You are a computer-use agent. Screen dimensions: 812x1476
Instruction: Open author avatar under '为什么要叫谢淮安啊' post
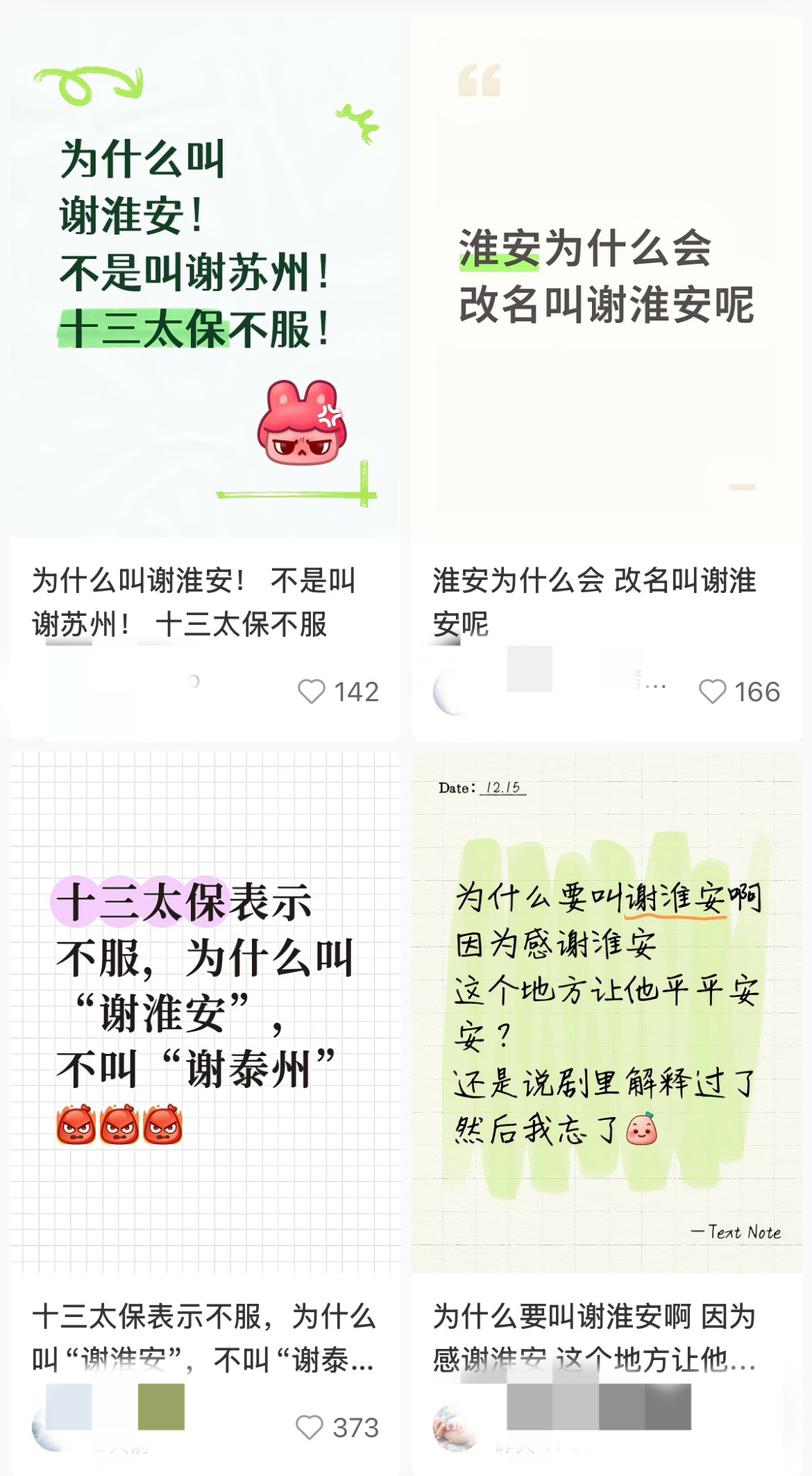pyautogui.click(x=452, y=1427)
